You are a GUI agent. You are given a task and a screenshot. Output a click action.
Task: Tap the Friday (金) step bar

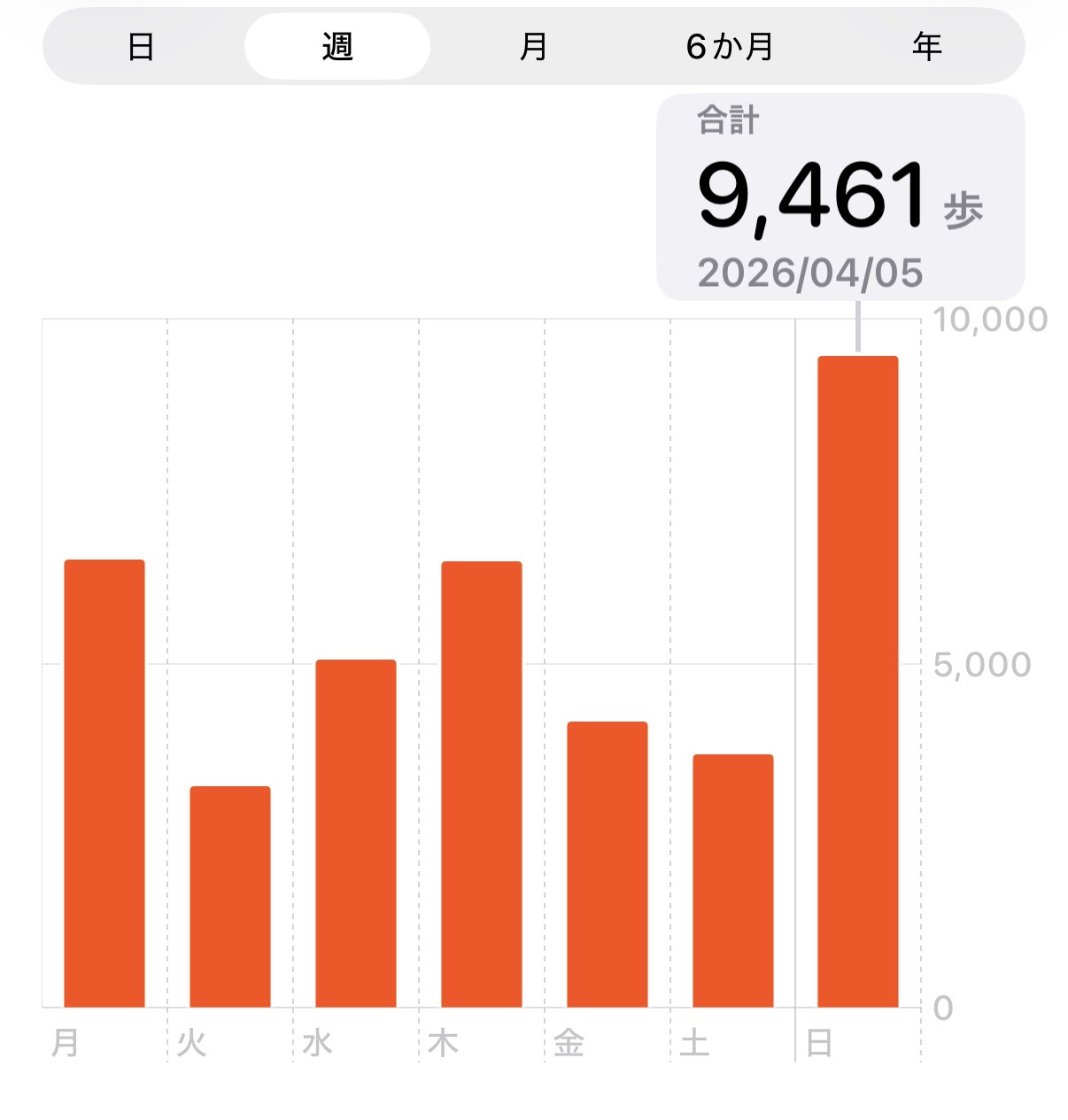point(608,864)
